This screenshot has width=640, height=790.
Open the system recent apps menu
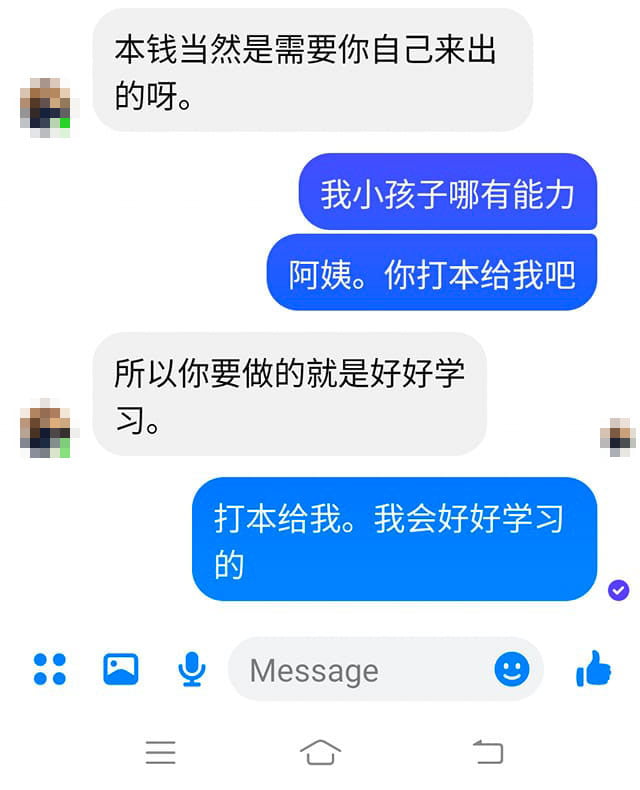tap(160, 752)
